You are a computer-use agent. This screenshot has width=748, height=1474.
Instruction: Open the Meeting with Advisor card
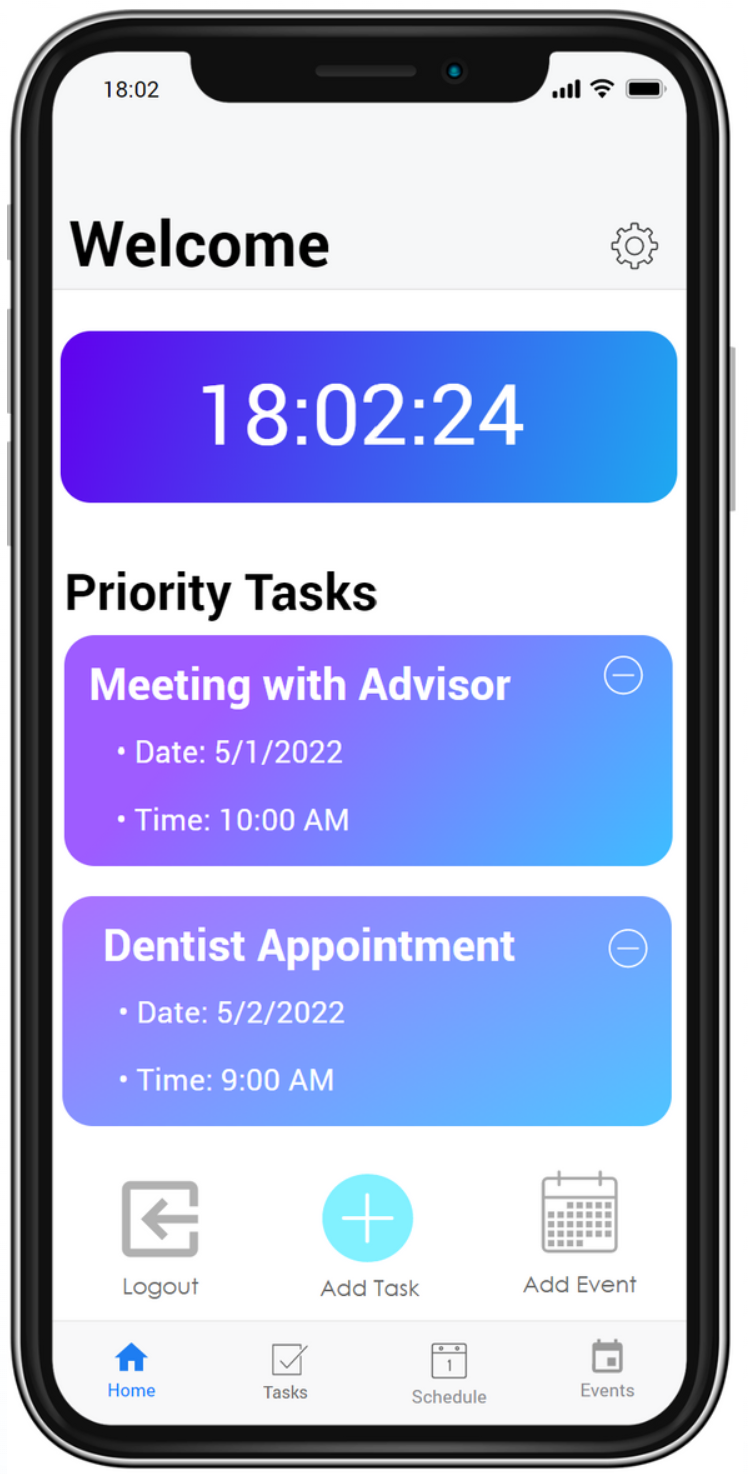pyautogui.click(x=368, y=750)
